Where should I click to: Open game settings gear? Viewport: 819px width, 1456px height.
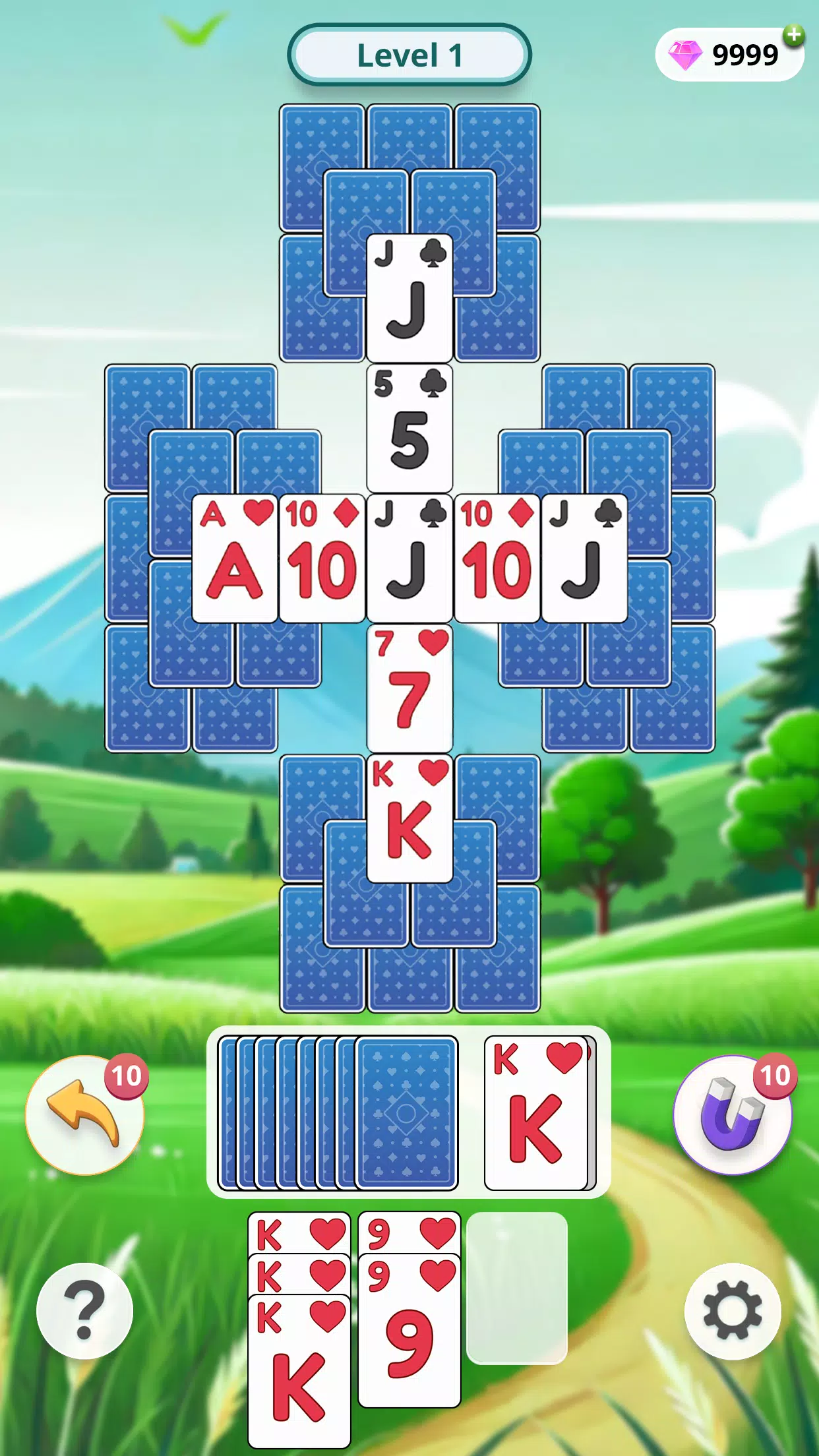click(732, 1310)
